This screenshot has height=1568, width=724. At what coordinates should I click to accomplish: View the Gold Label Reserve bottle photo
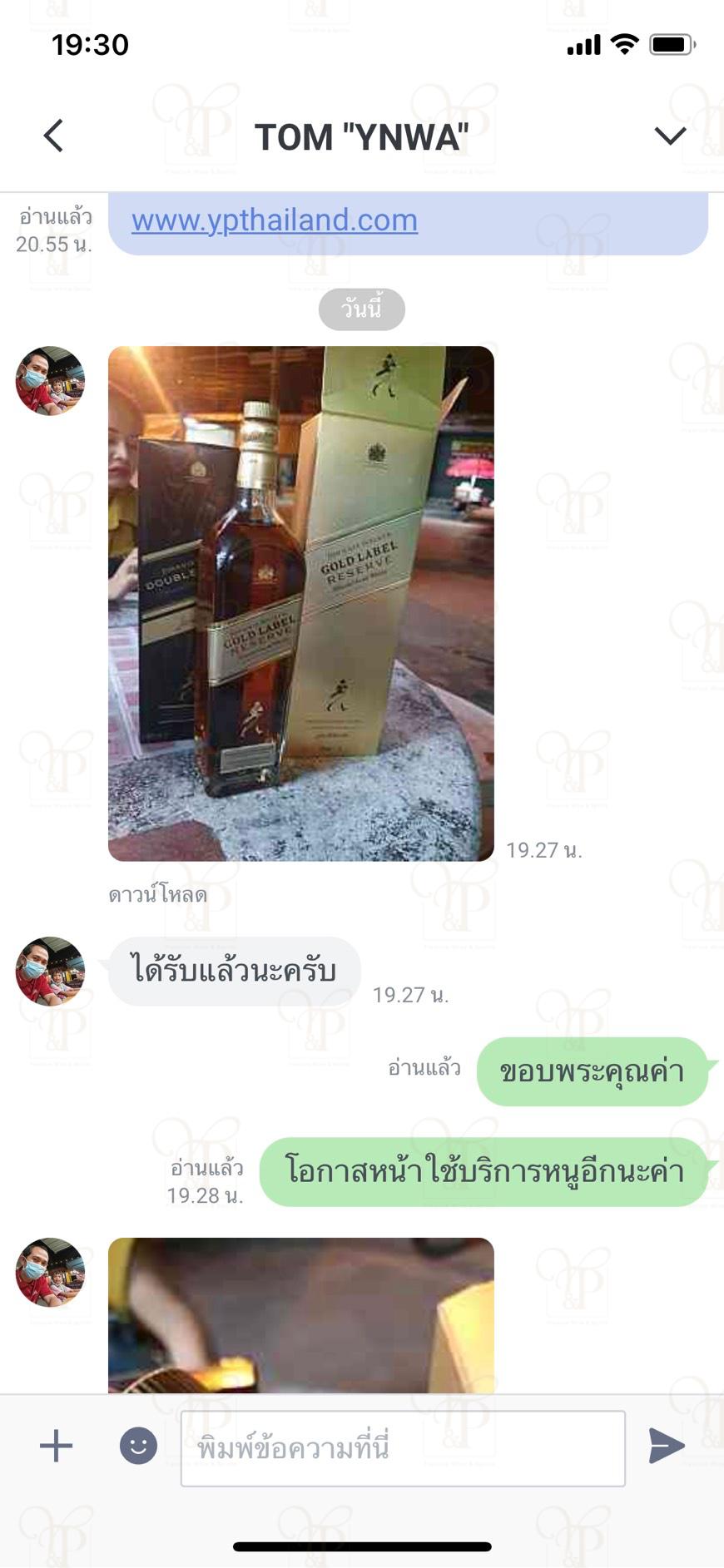(x=301, y=603)
